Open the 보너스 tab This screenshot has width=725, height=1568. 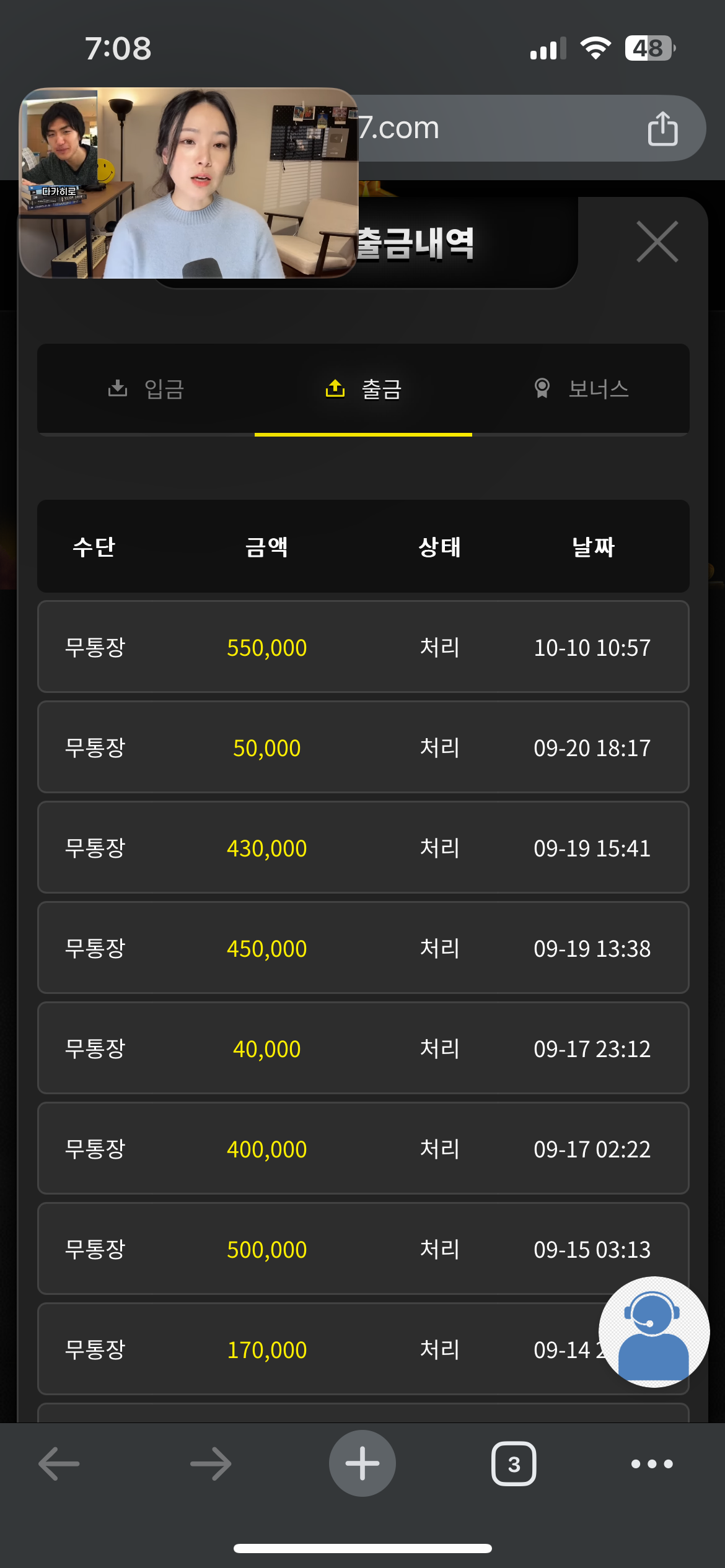581,389
